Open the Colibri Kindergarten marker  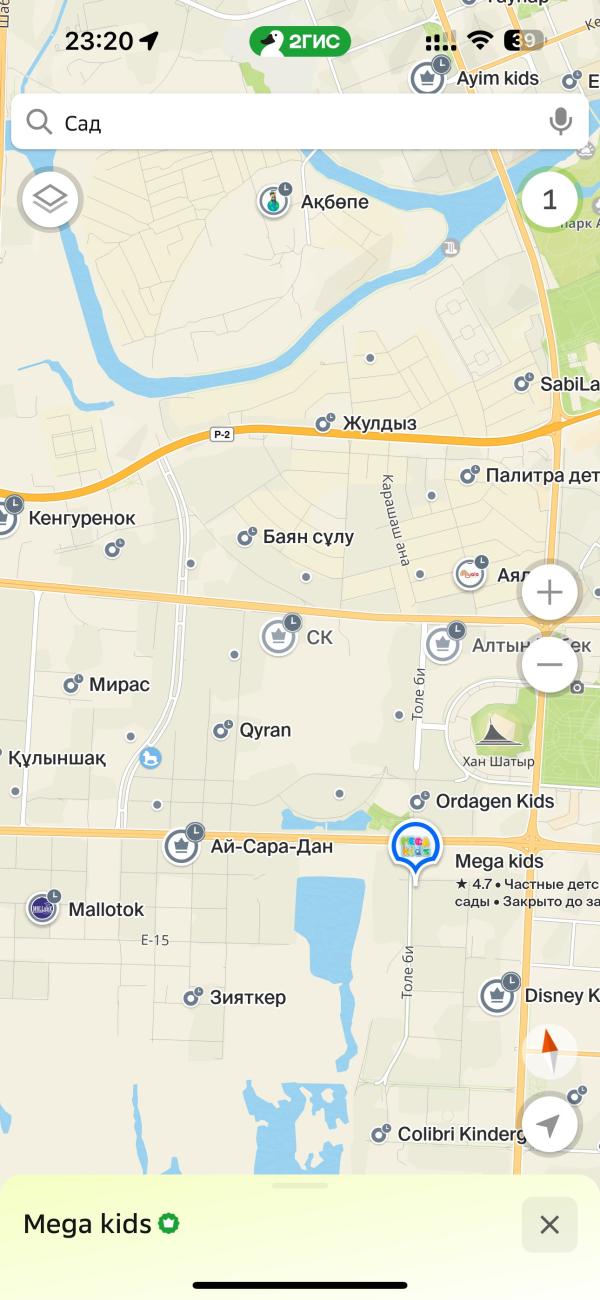[382, 1134]
